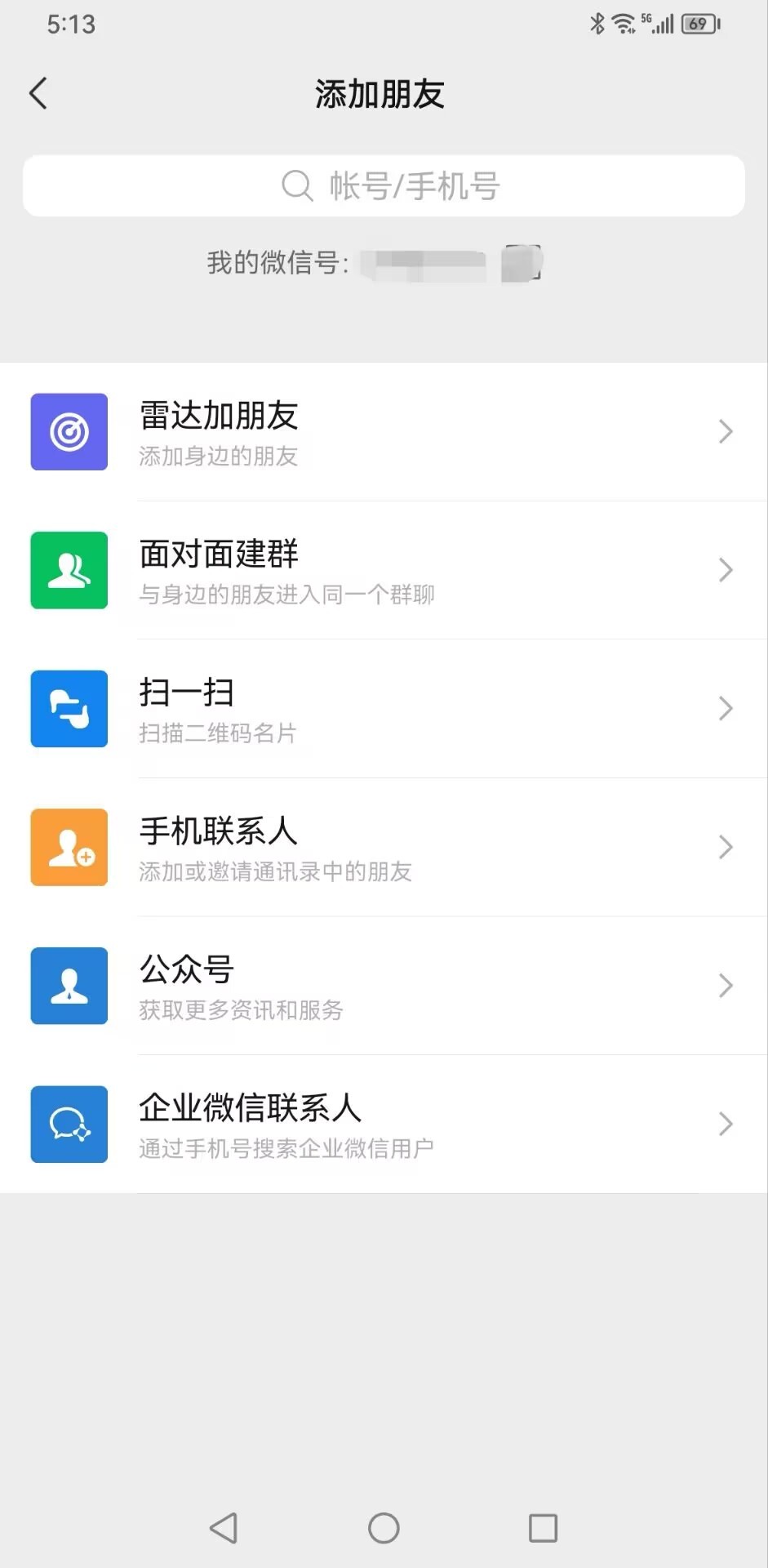This screenshot has height=1568, width=768.
Task: Open the Official Accounts (公众号) icon
Action: pyautogui.click(x=69, y=986)
